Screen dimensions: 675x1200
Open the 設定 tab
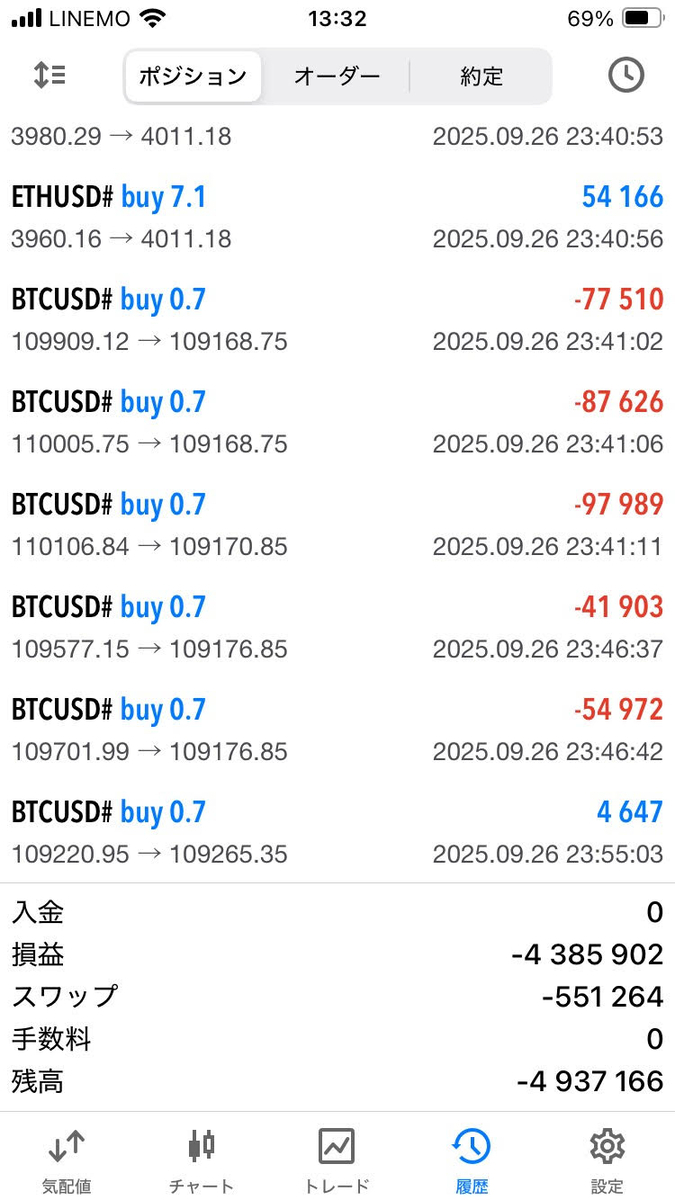(x=607, y=1159)
